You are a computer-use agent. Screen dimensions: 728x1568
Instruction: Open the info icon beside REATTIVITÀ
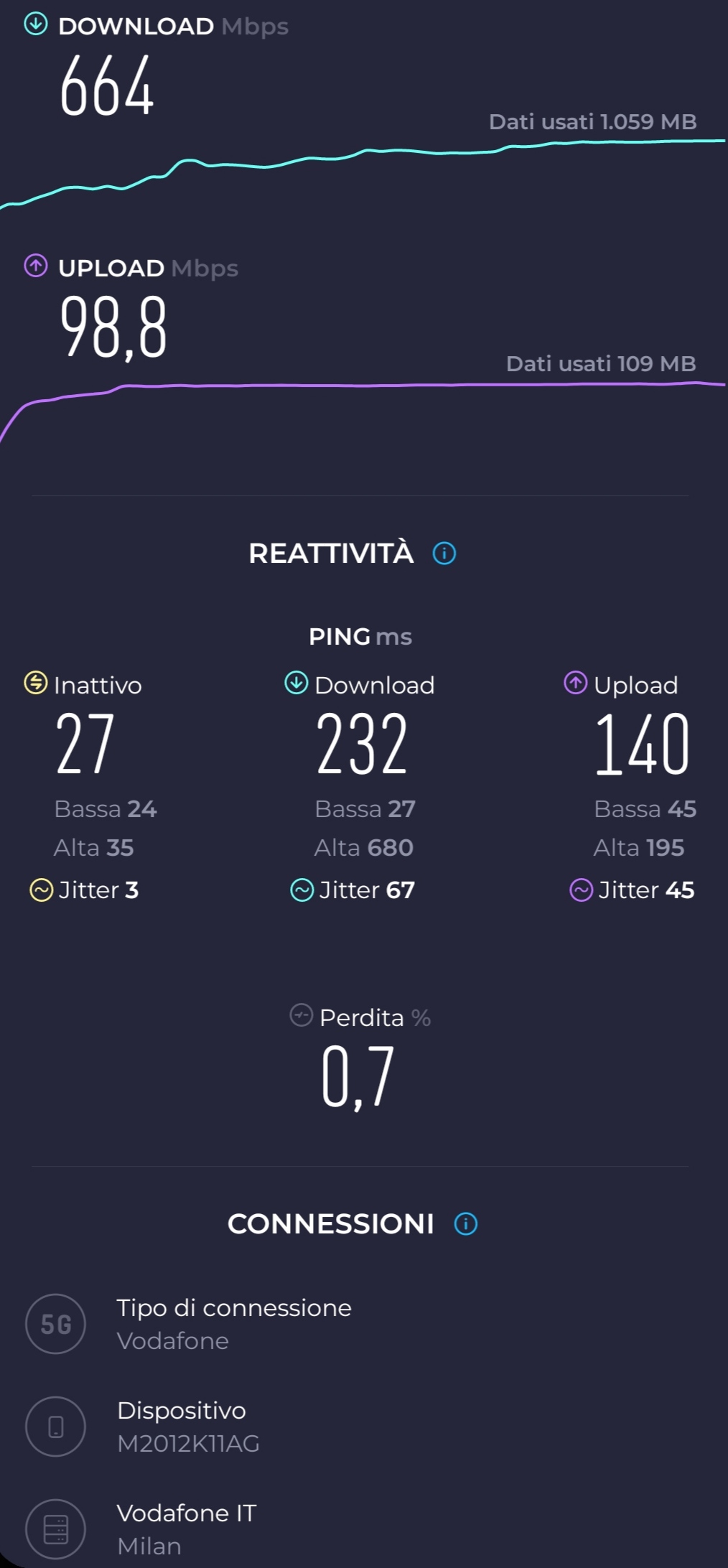(x=444, y=554)
